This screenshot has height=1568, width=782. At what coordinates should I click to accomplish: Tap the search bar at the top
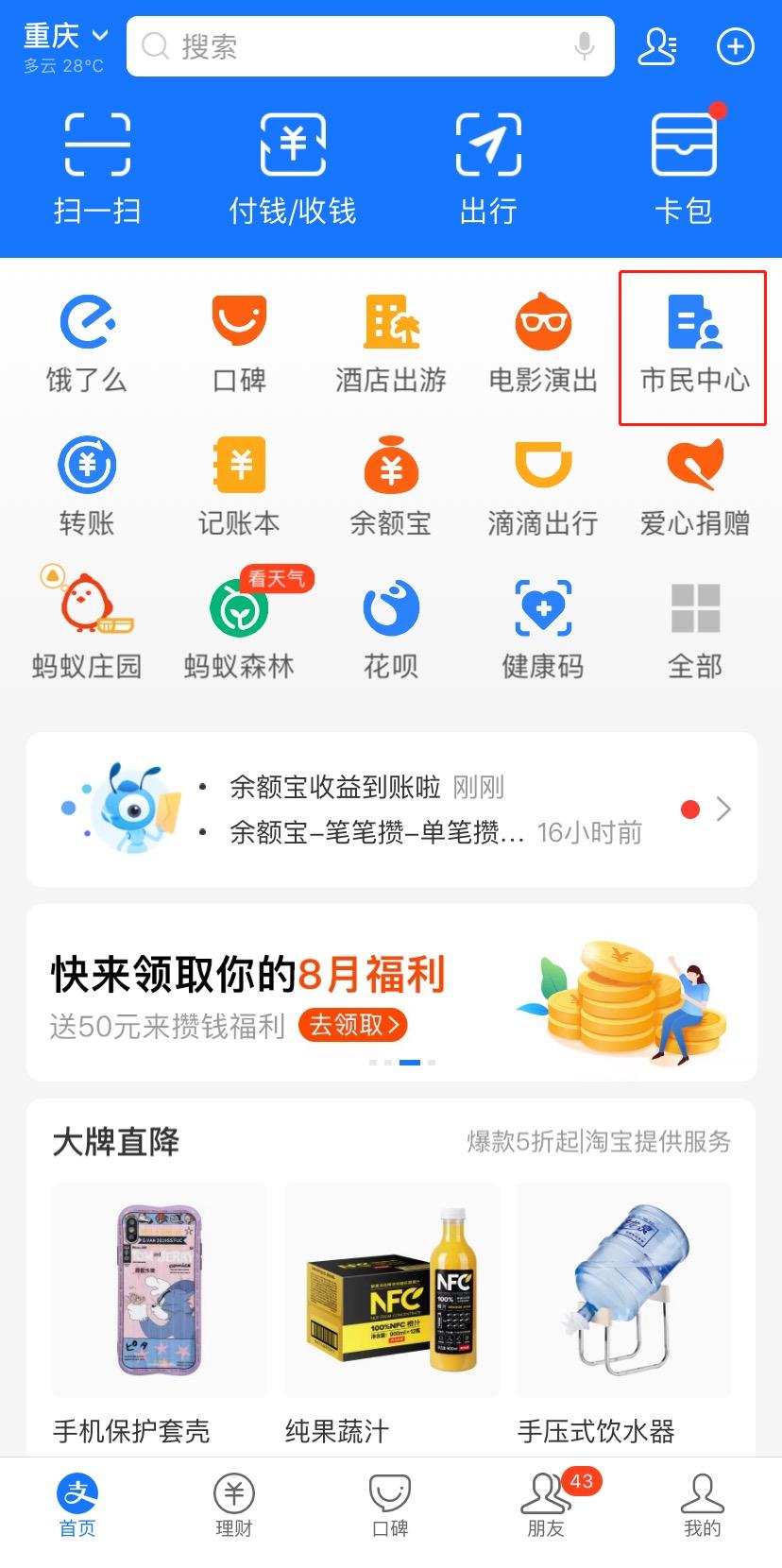pyautogui.click(x=370, y=45)
